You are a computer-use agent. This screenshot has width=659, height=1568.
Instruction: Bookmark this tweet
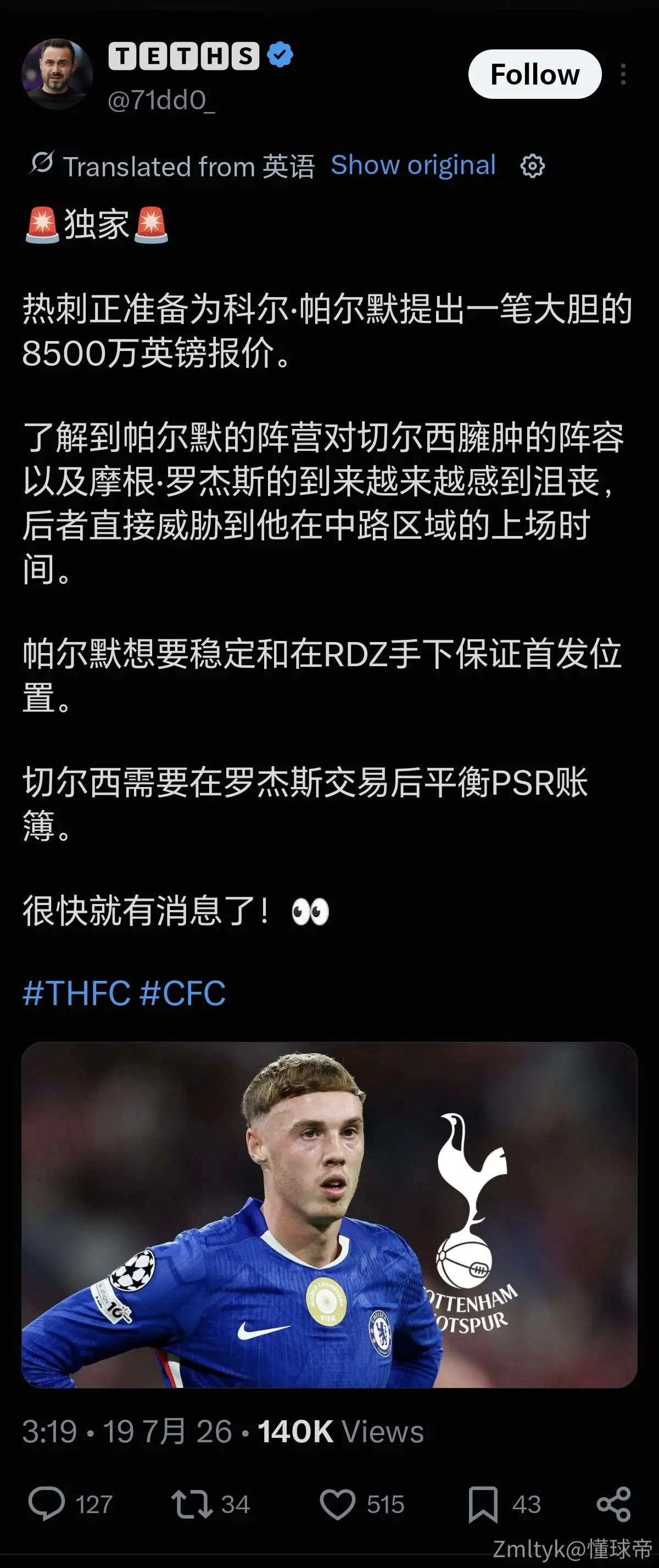click(x=483, y=1504)
